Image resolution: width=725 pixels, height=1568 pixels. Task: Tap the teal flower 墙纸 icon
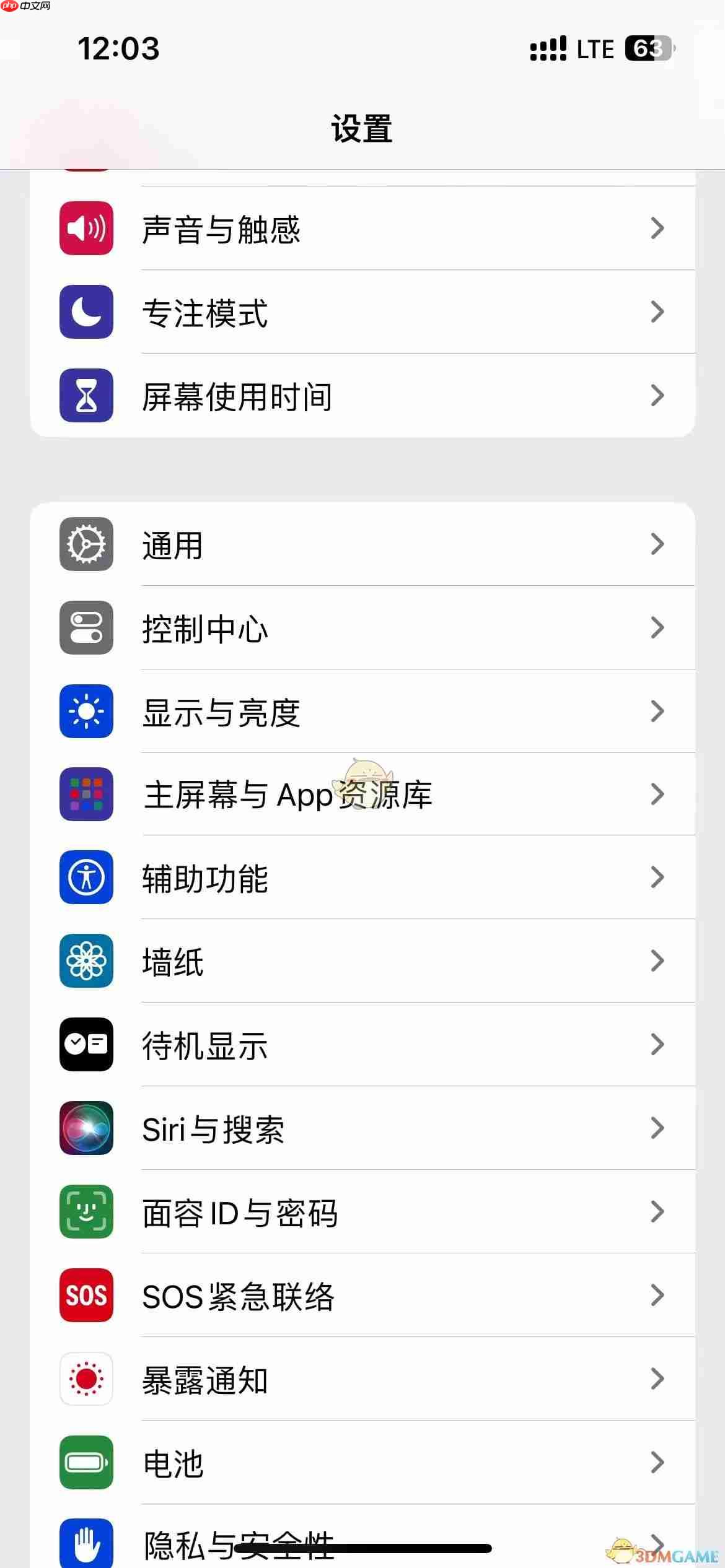86,961
